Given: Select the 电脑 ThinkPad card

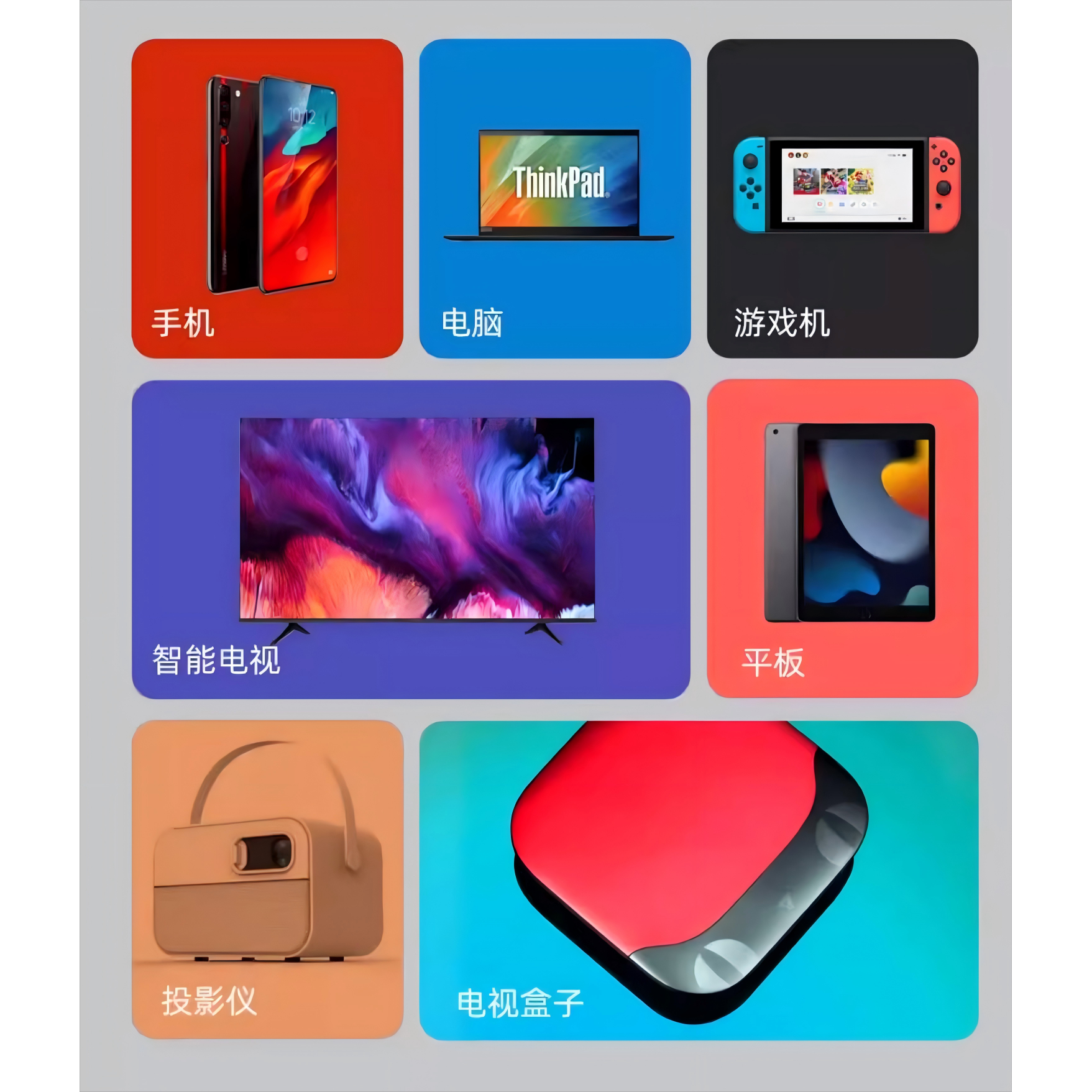Looking at the screenshot, I should click(x=554, y=198).
